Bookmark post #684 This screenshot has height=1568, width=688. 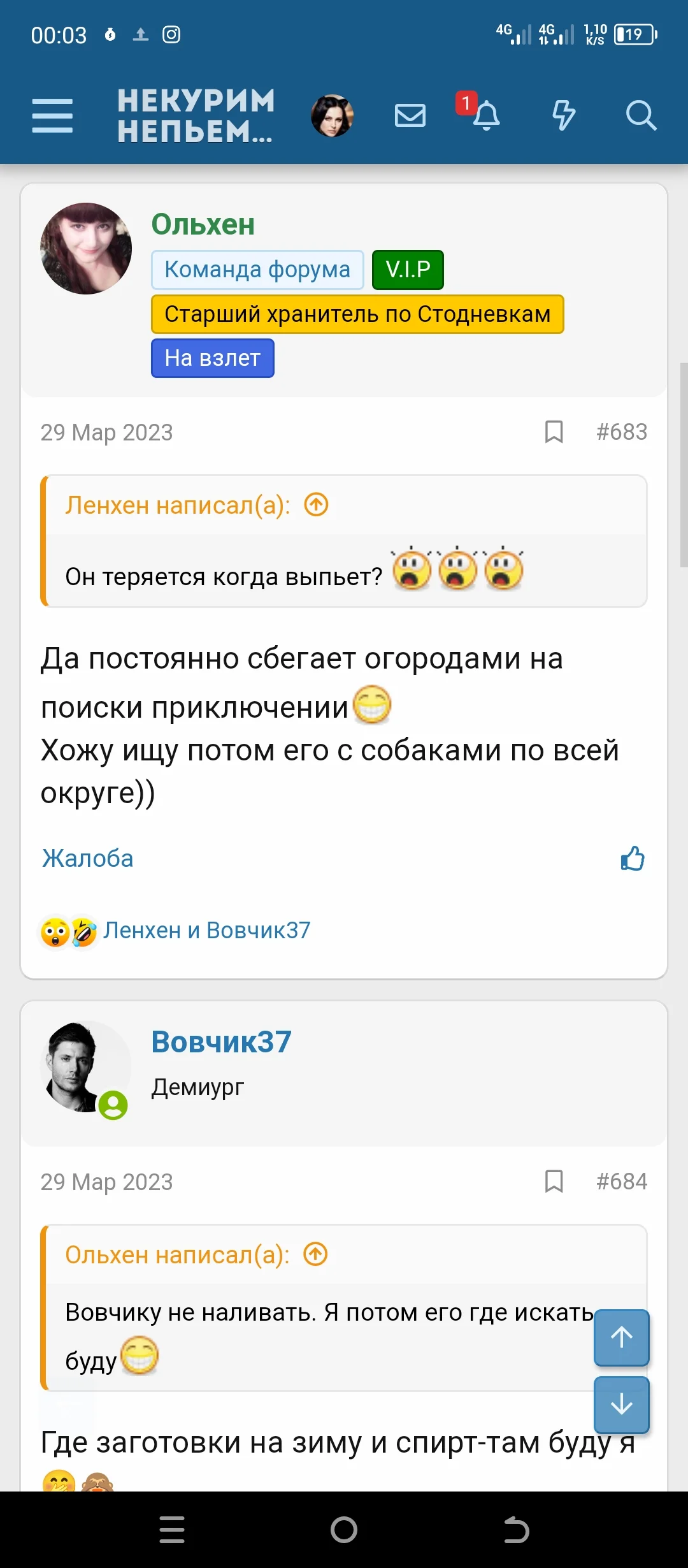click(553, 1181)
